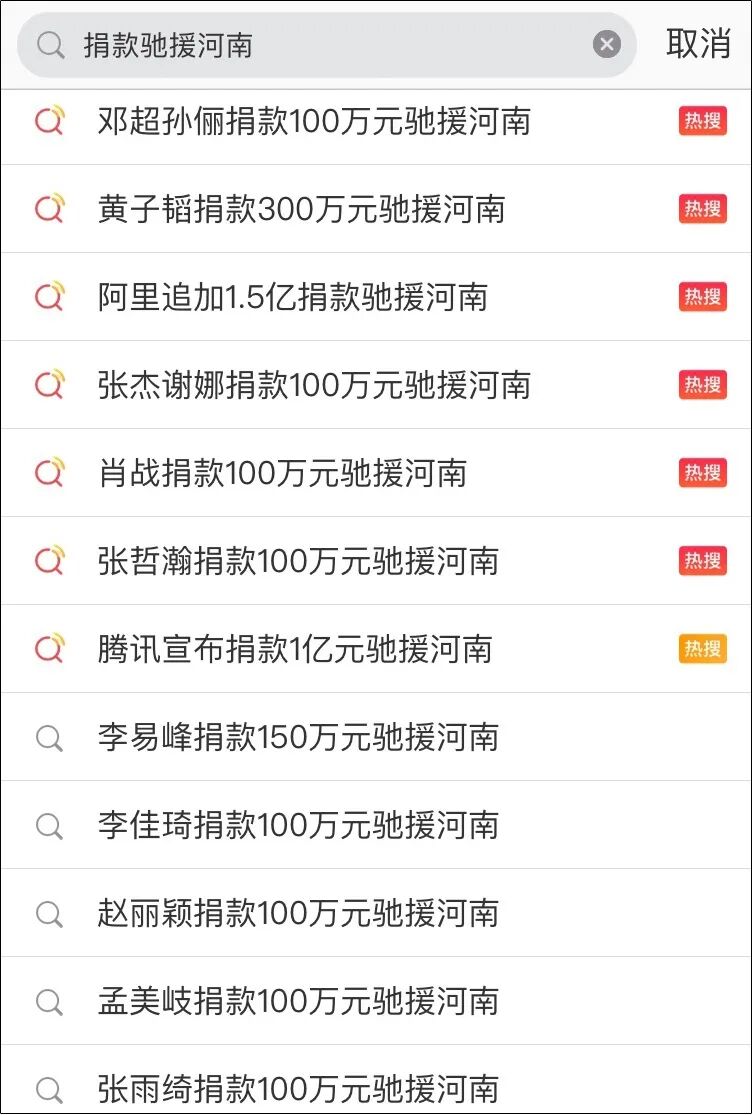Open suggestion 李佳琦捐款100万元驰援河南
753x1115 pixels.
point(298,826)
